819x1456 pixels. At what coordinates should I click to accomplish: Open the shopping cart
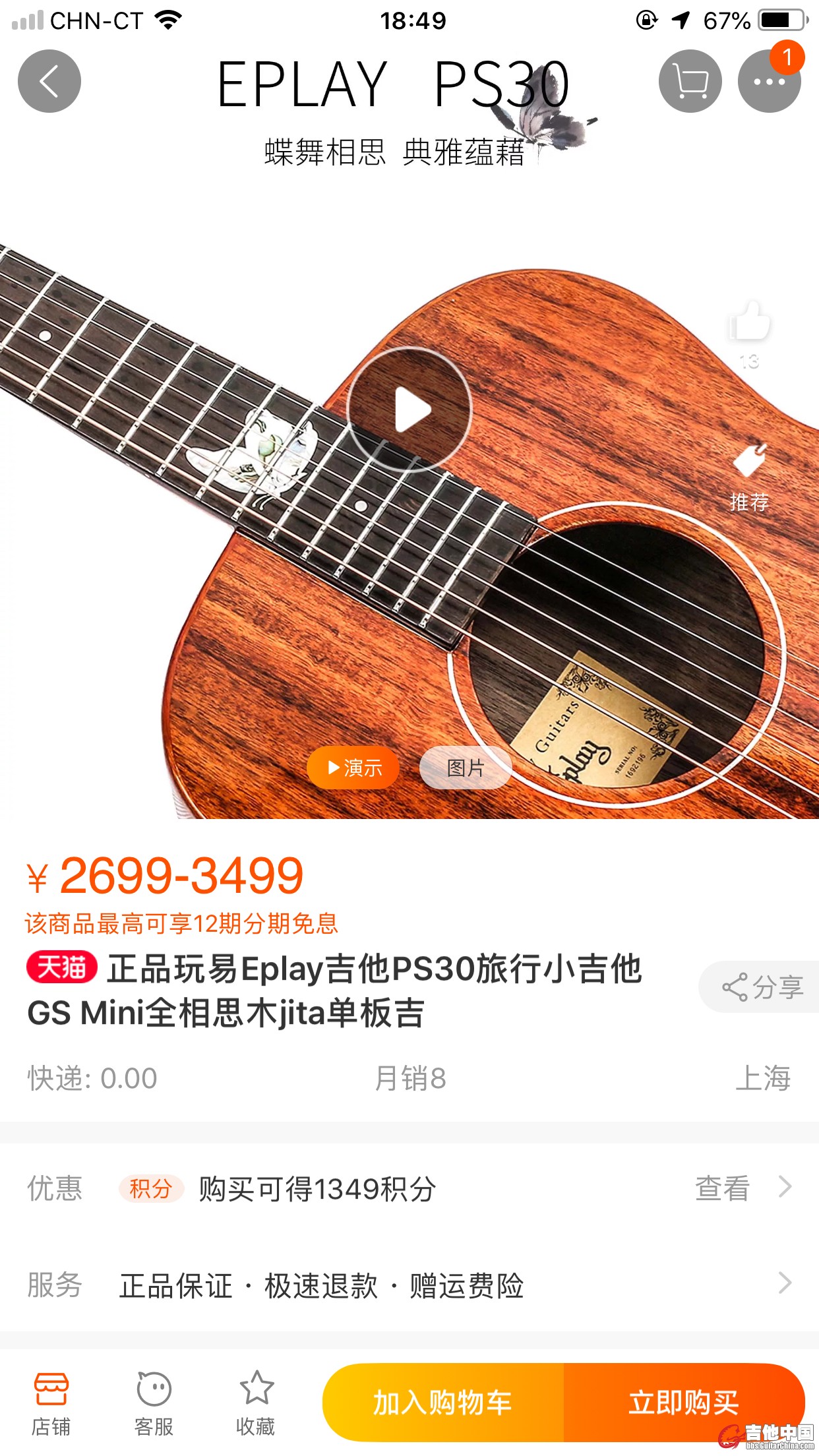(x=690, y=81)
